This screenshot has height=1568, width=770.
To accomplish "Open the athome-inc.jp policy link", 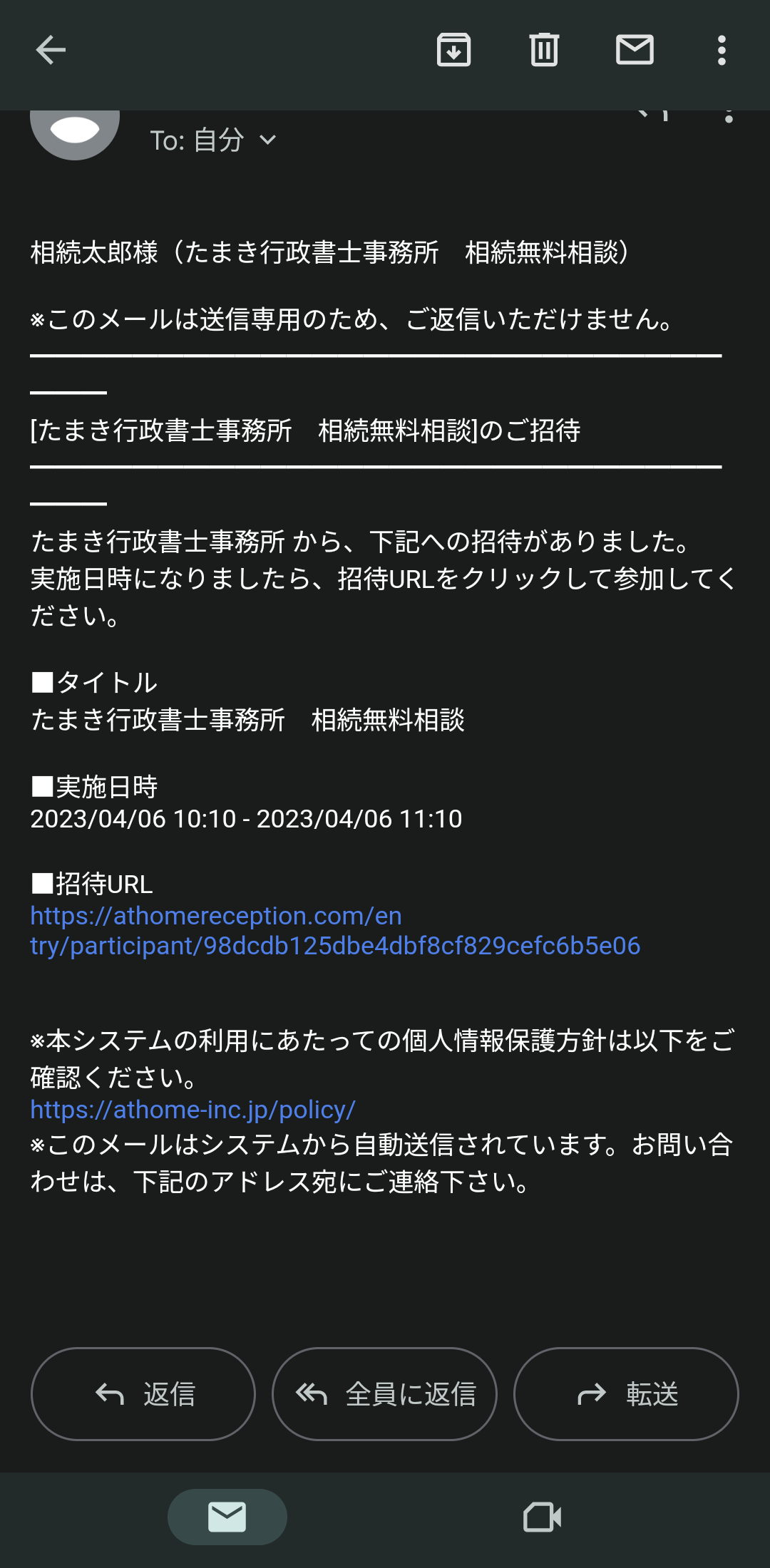I will 192,1110.
